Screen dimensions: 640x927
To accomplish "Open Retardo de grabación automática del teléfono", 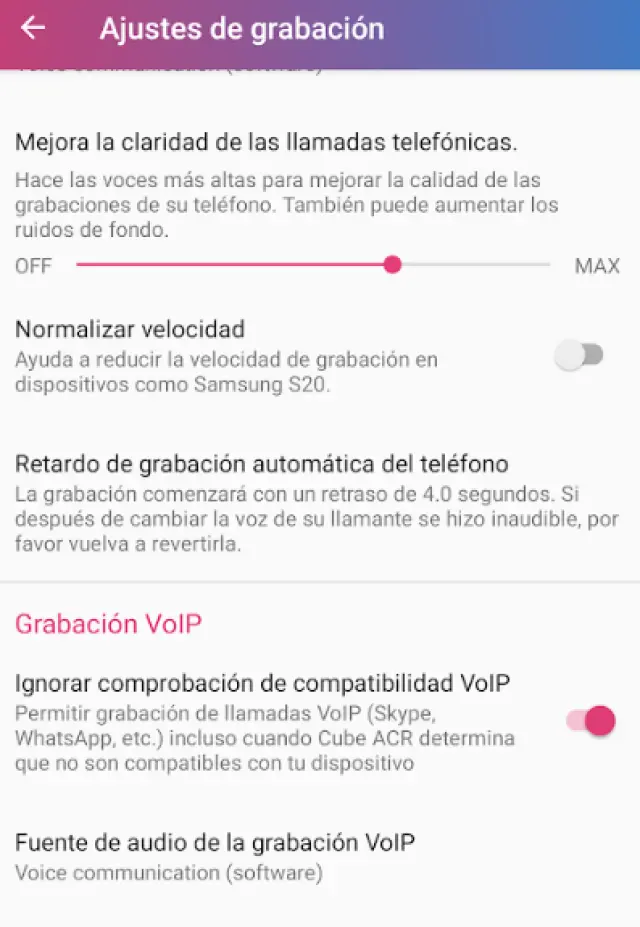I will (262, 505).
